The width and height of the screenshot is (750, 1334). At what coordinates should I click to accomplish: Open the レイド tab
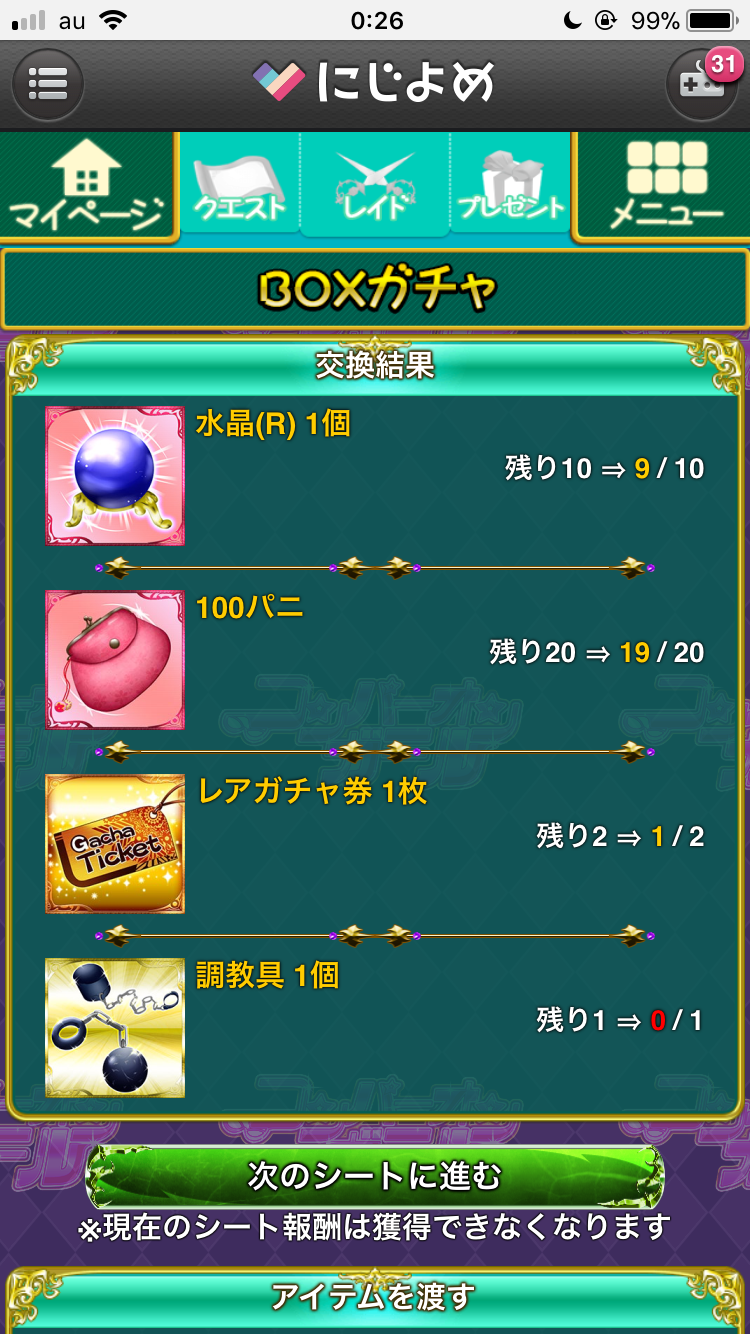(375, 185)
